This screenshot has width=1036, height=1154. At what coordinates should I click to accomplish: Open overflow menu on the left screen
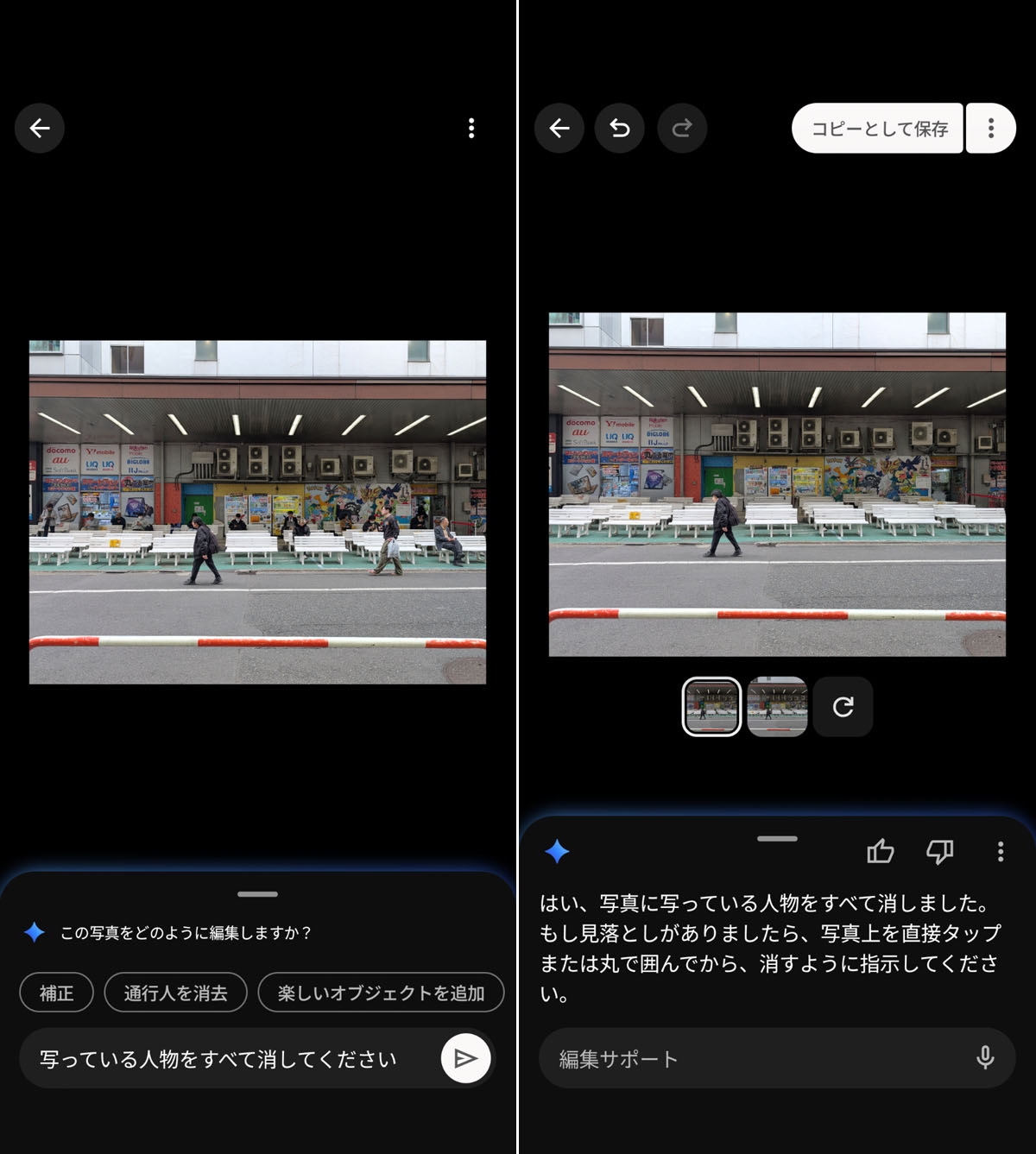pyautogui.click(x=471, y=129)
